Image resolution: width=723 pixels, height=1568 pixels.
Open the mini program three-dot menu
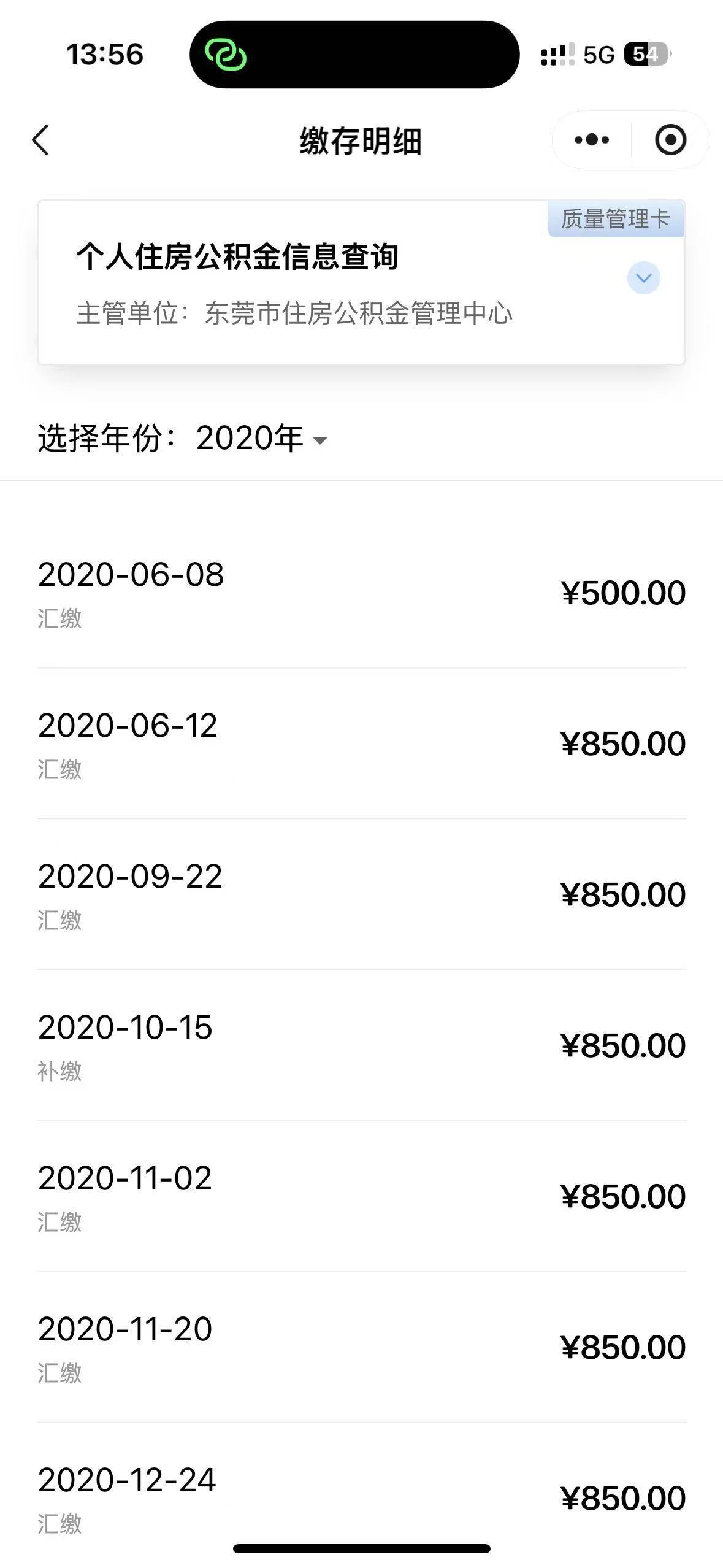[x=592, y=140]
